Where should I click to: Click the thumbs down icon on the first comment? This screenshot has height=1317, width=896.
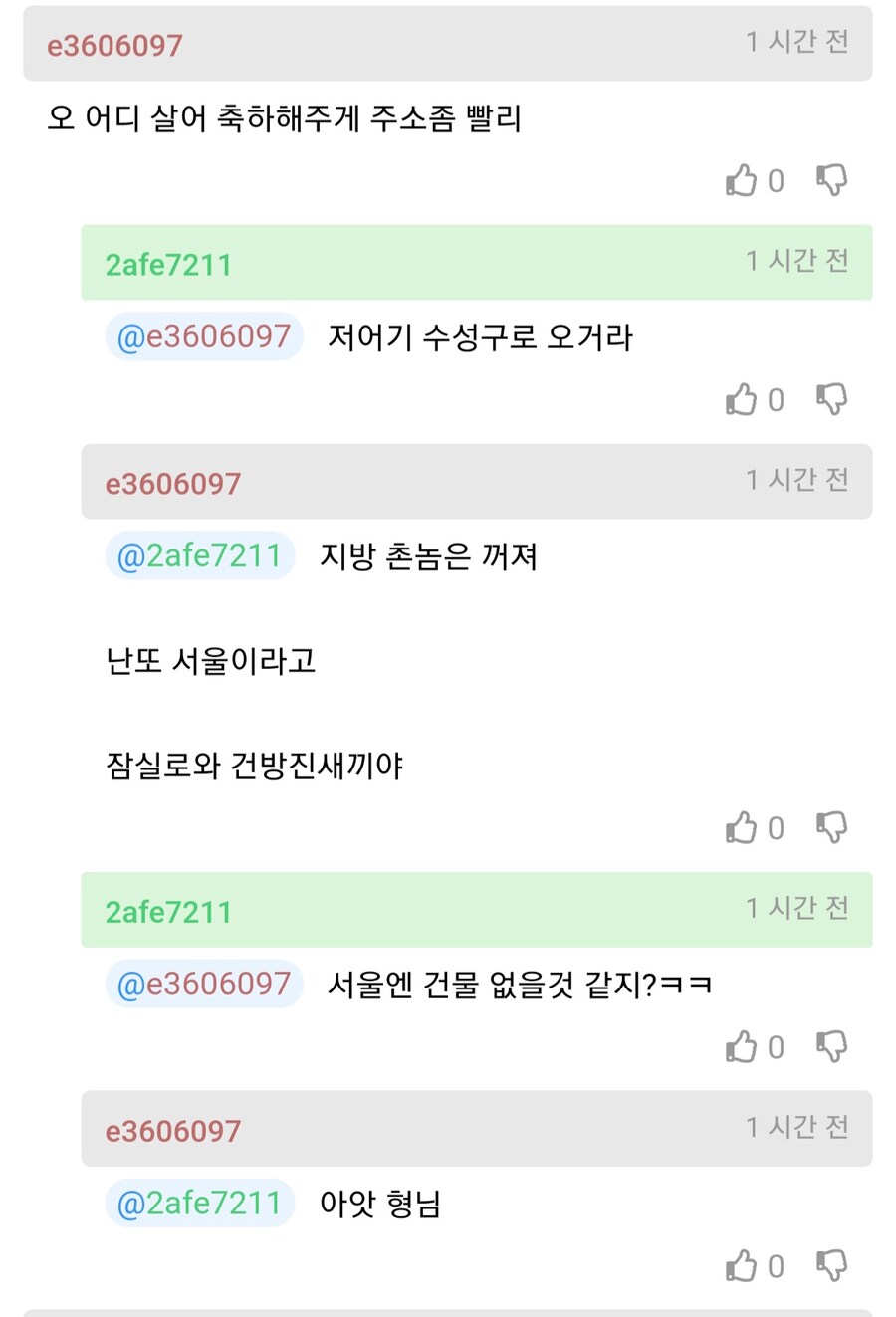[832, 180]
